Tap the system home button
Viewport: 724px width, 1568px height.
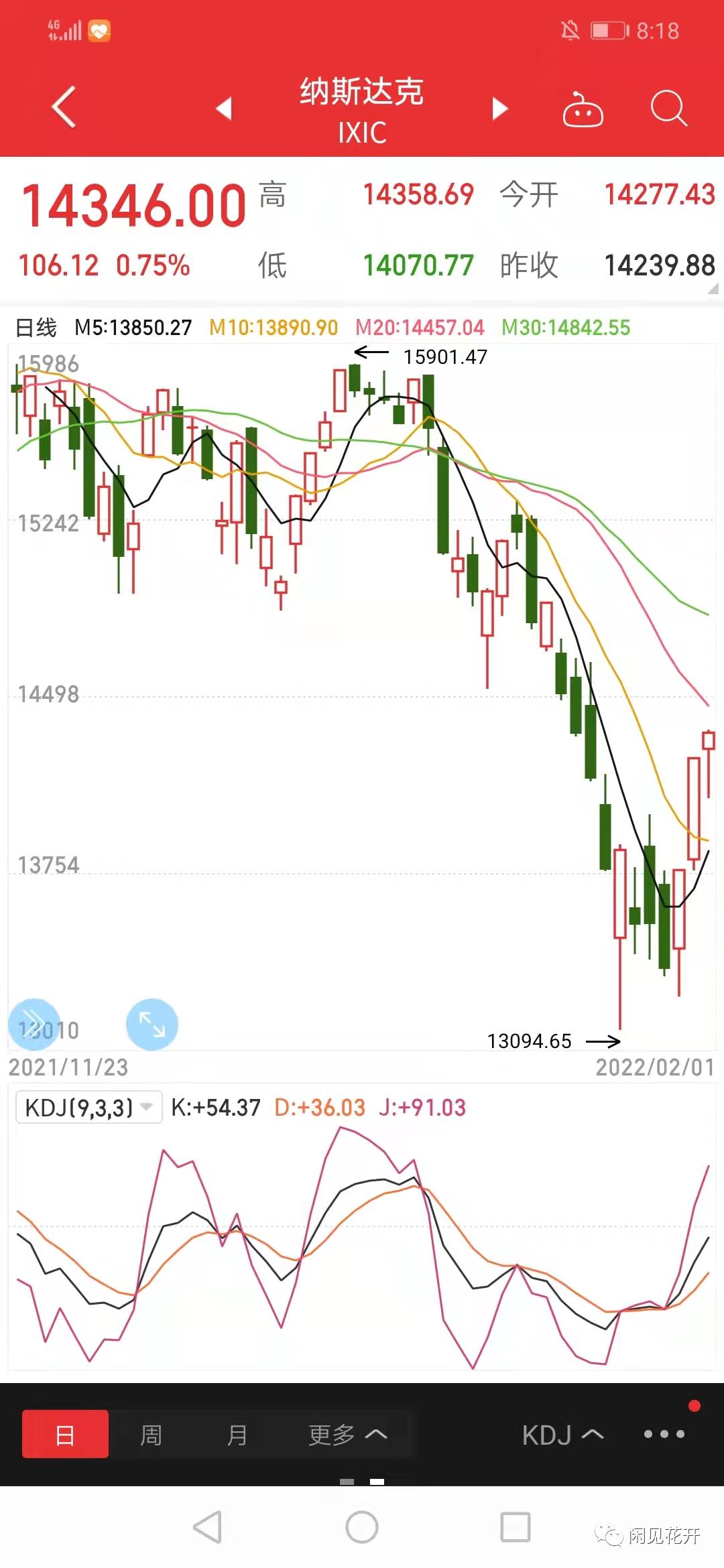pos(362,1528)
